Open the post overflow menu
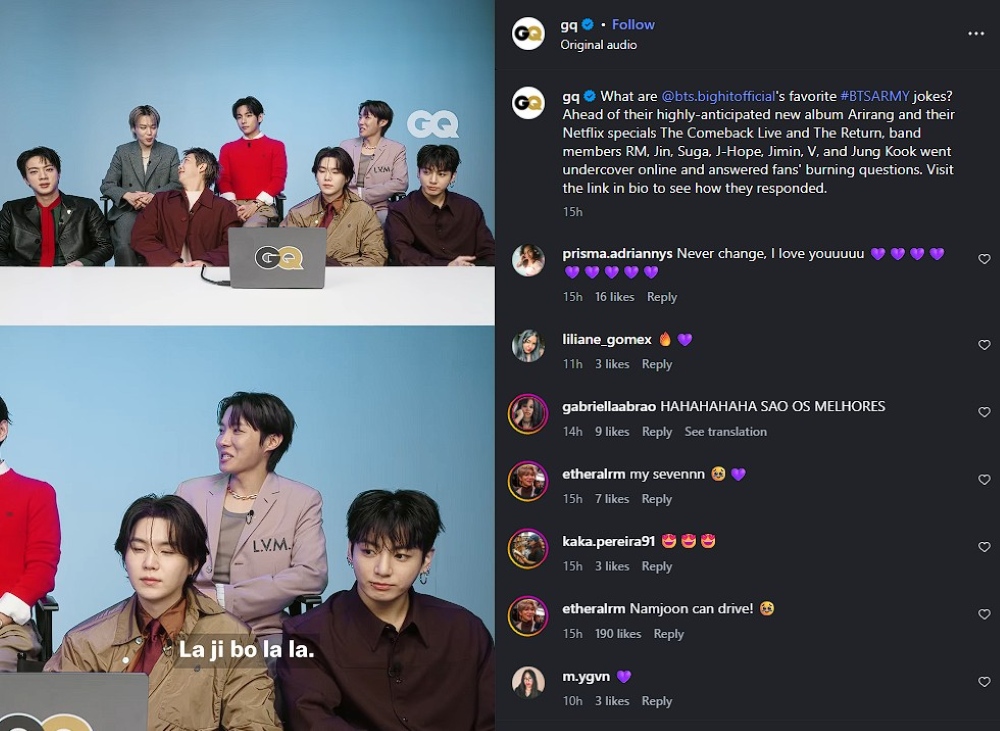 [976, 34]
